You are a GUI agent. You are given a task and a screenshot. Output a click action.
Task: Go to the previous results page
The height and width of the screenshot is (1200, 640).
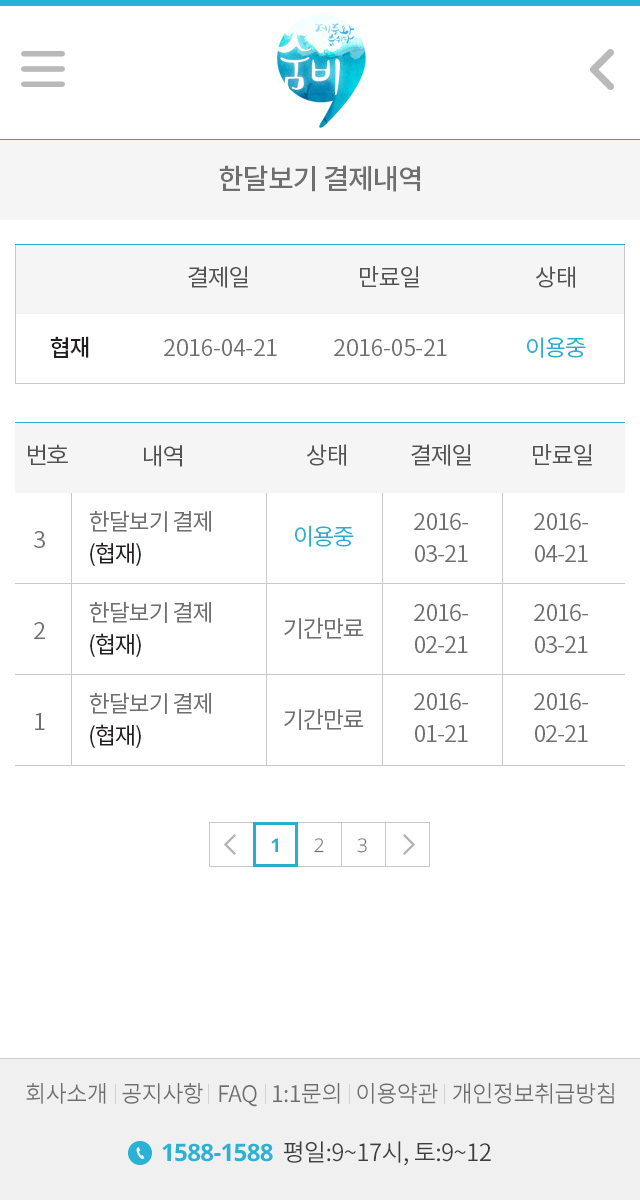231,845
